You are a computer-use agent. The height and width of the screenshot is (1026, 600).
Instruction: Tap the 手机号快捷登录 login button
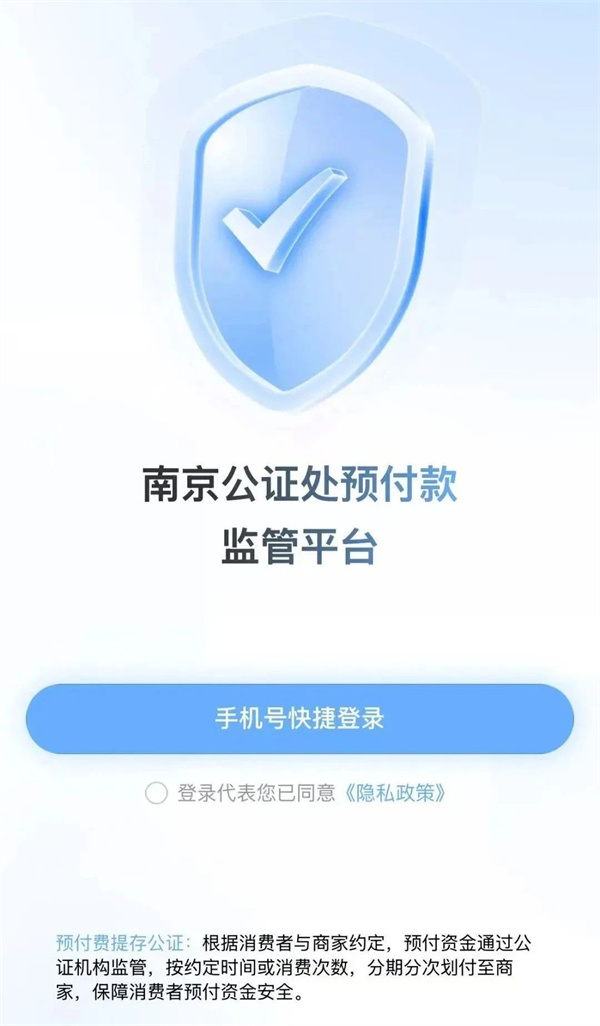[300, 718]
